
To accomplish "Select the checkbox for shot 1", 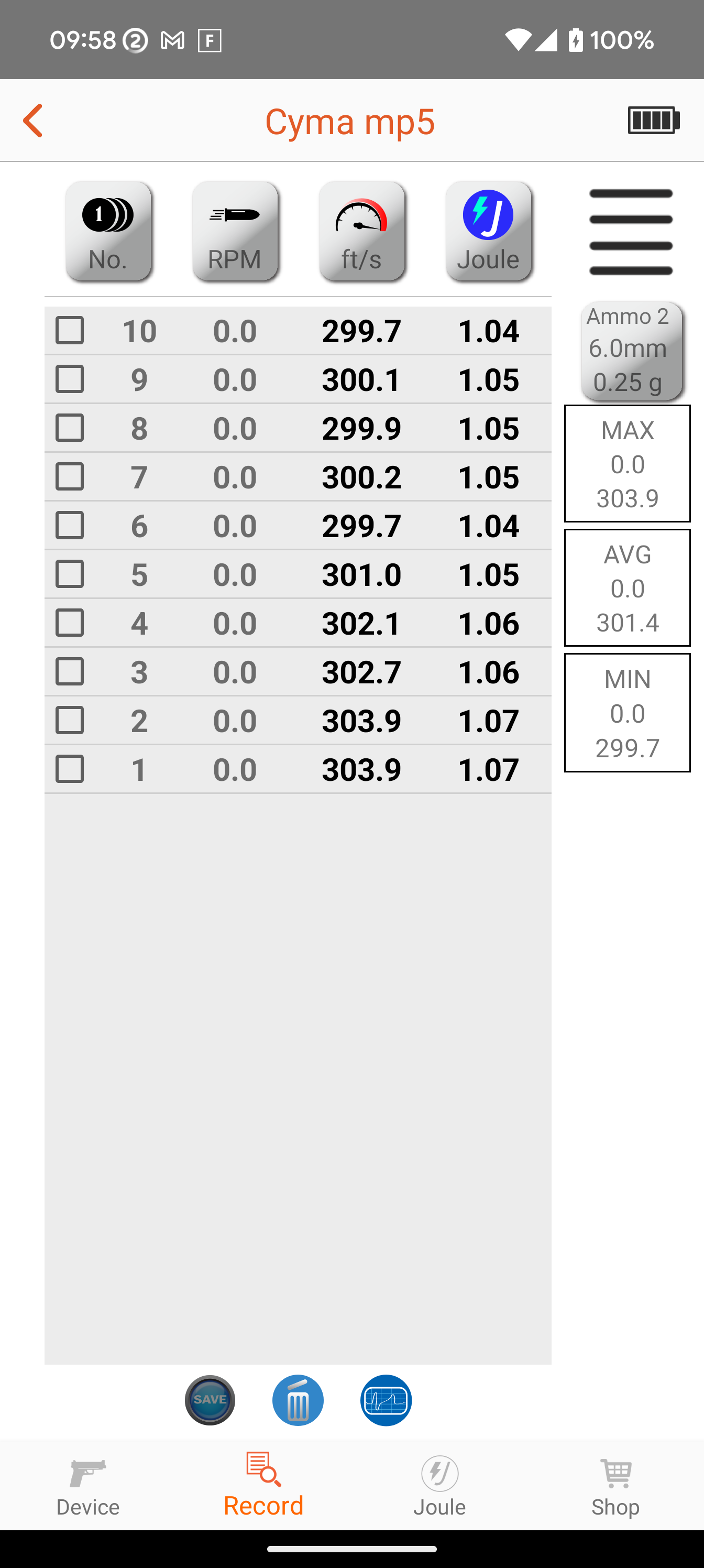I will pyautogui.click(x=70, y=769).
